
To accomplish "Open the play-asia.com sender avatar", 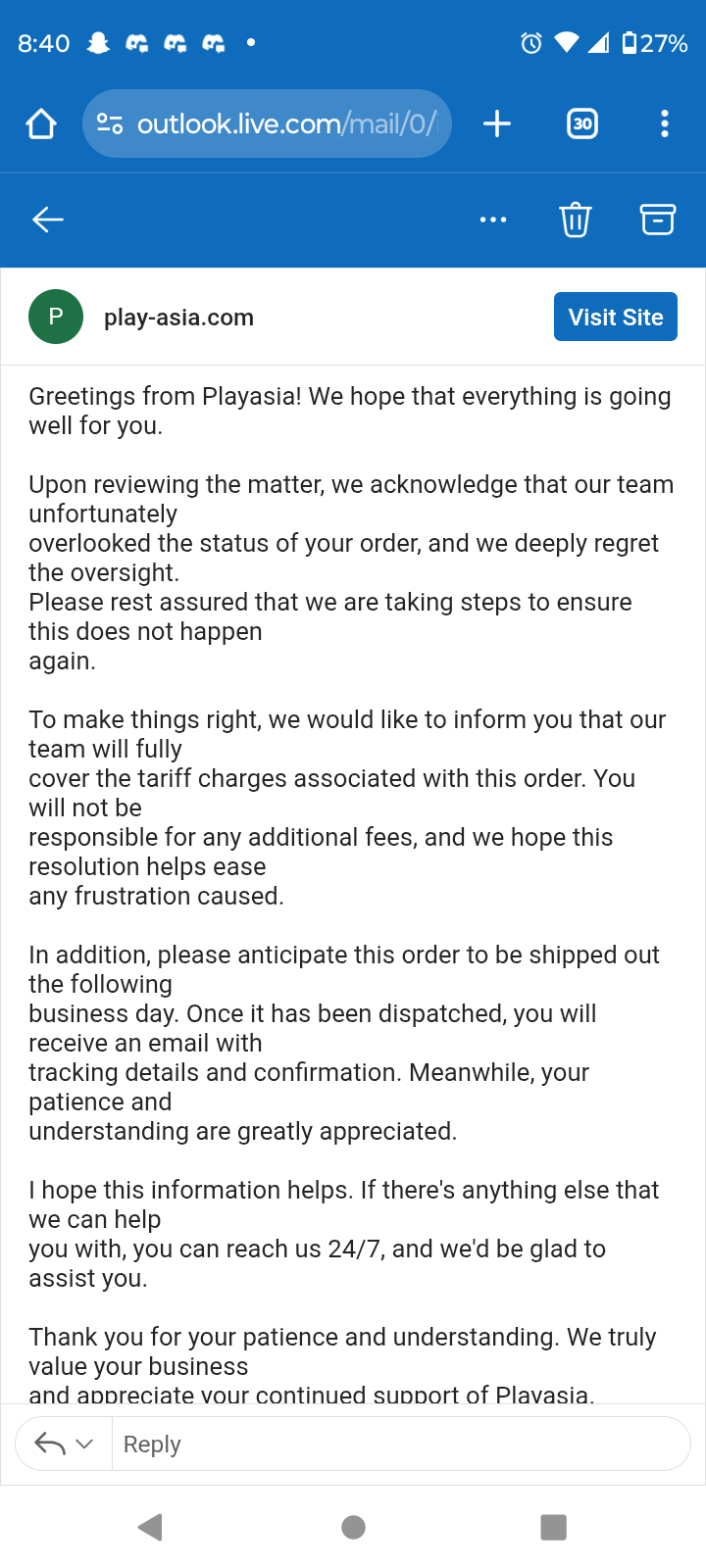I will tap(56, 317).
